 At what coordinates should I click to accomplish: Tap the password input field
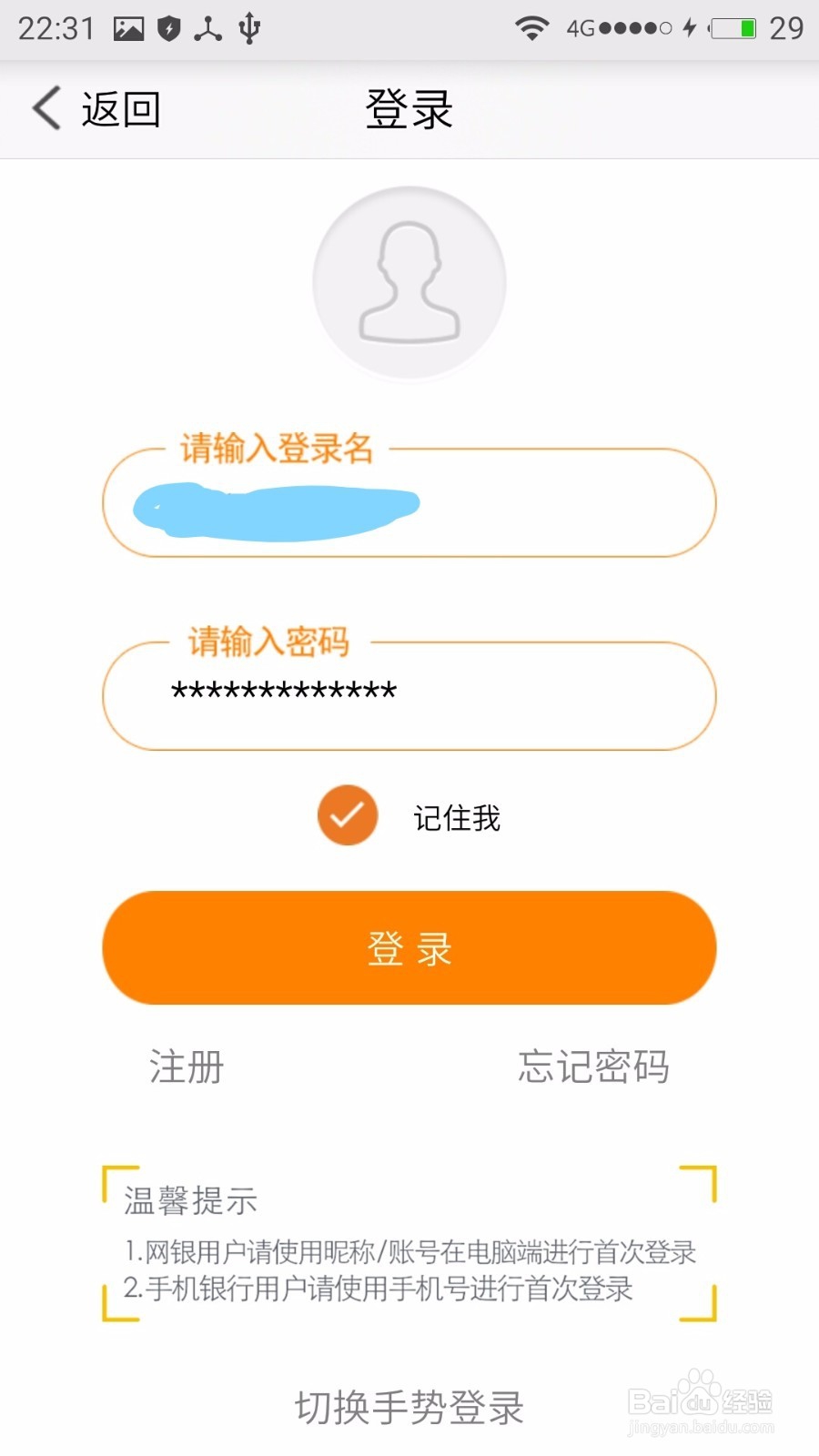tap(409, 696)
